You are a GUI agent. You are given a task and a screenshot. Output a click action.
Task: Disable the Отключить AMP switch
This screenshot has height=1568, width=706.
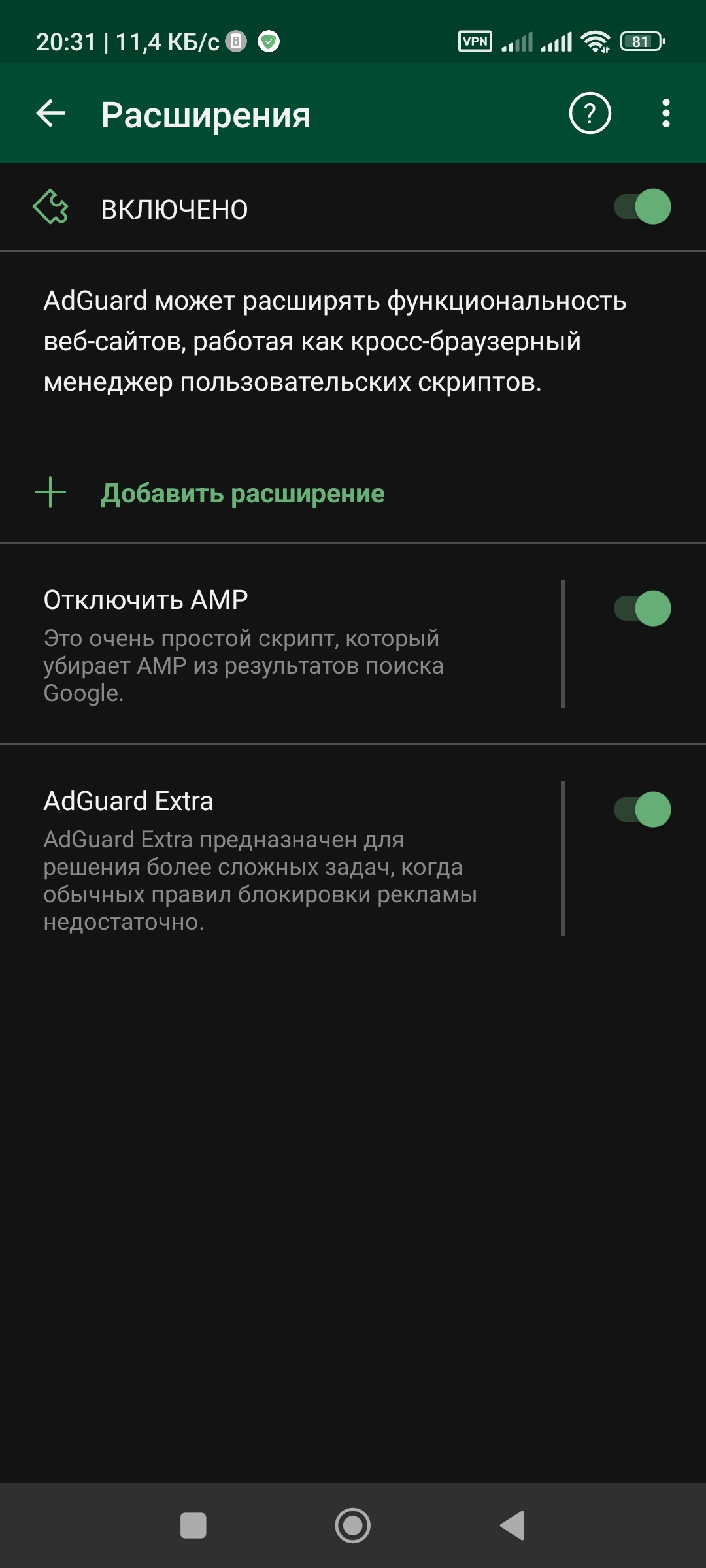tap(642, 609)
